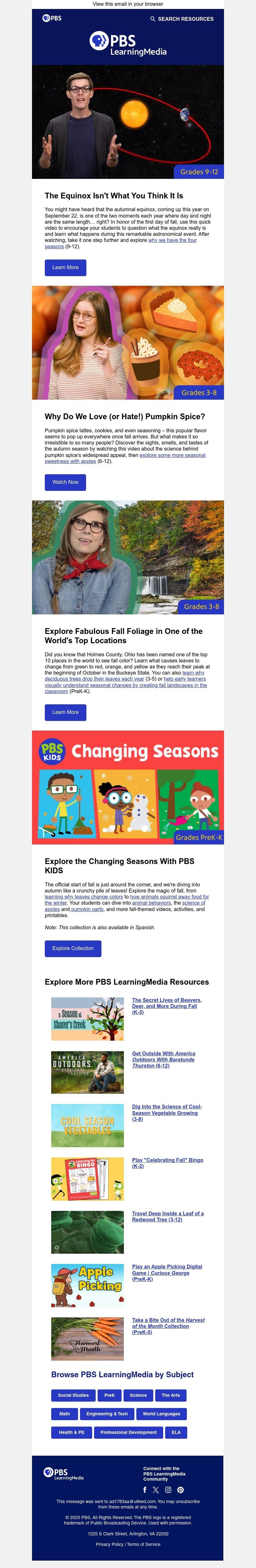Open the Apple Picking game thumbnail
The width and height of the screenshot is (256, 1568).
[x=88, y=1285]
